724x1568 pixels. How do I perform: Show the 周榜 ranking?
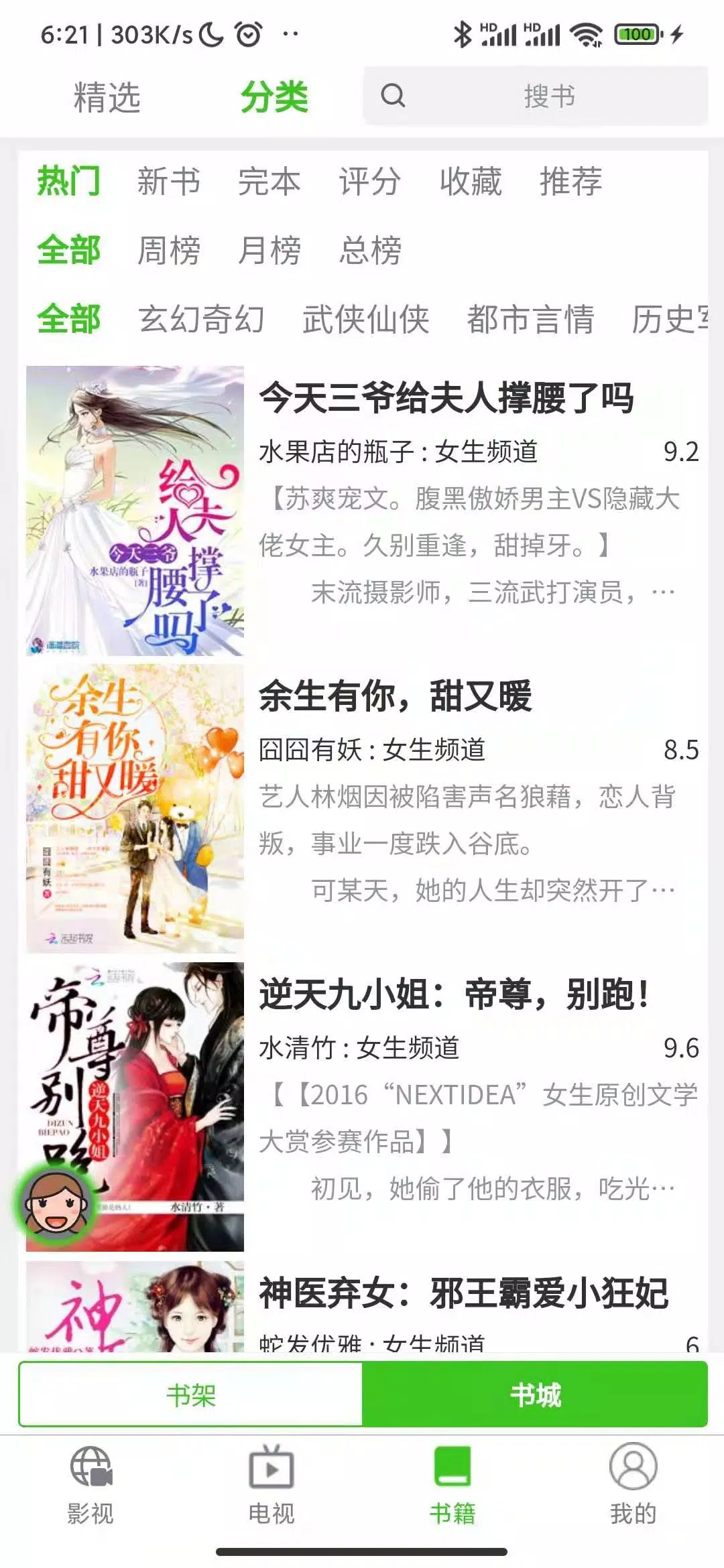[169, 251]
